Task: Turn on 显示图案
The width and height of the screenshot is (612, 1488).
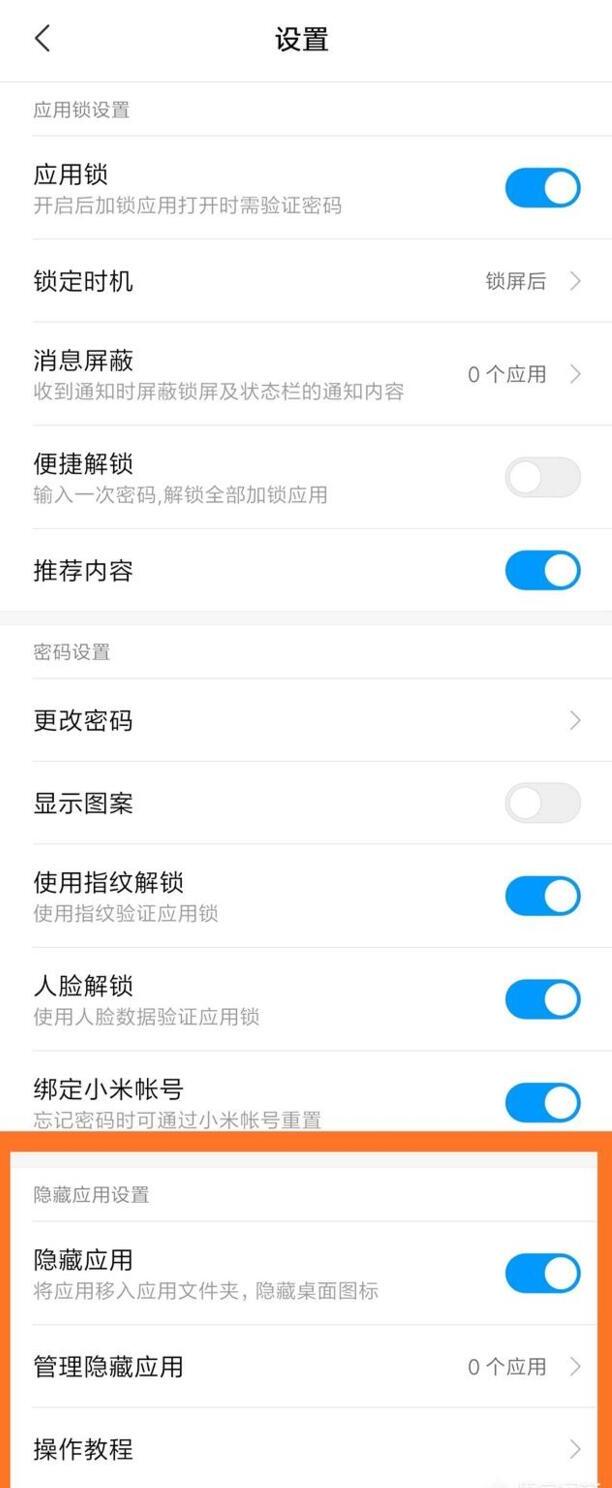Action: [542, 803]
